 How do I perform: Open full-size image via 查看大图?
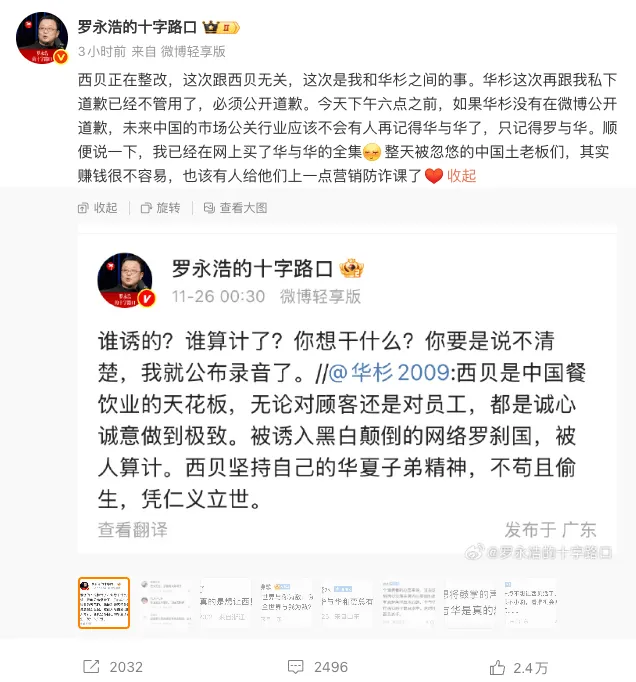[x=235, y=208]
